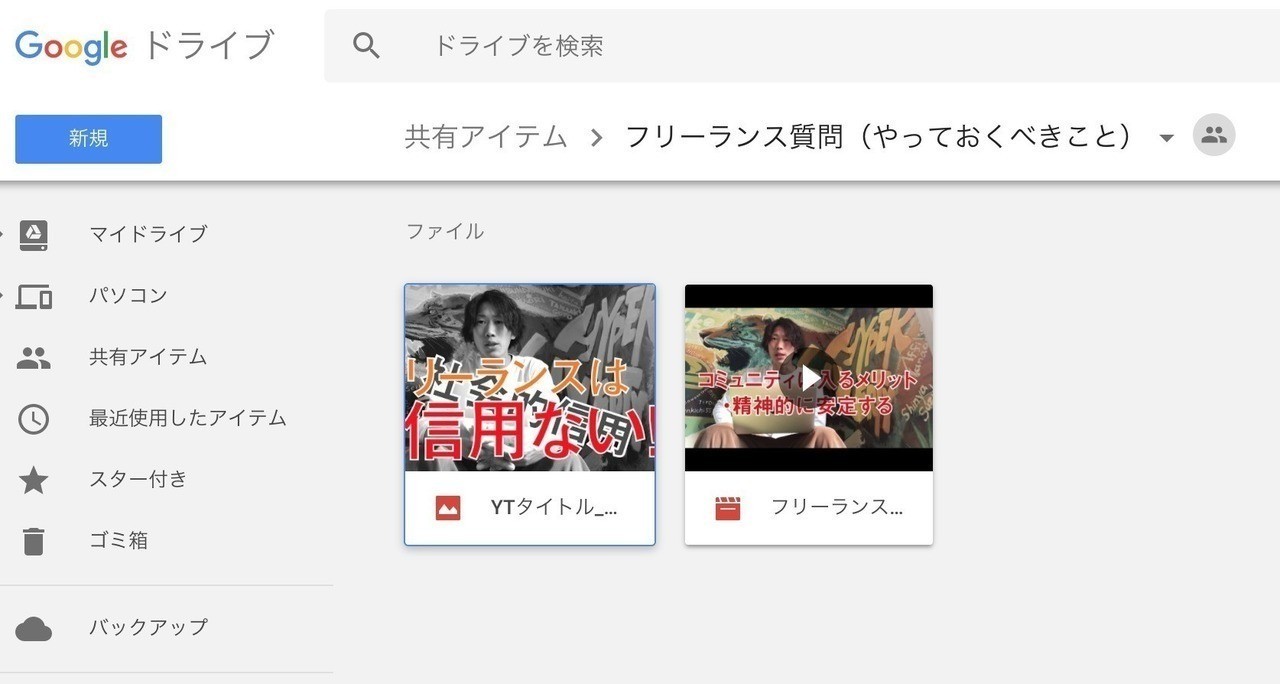Screen dimensions: 1280x684
Task: Open マイドライブ in the sidebar
Action: pos(147,234)
